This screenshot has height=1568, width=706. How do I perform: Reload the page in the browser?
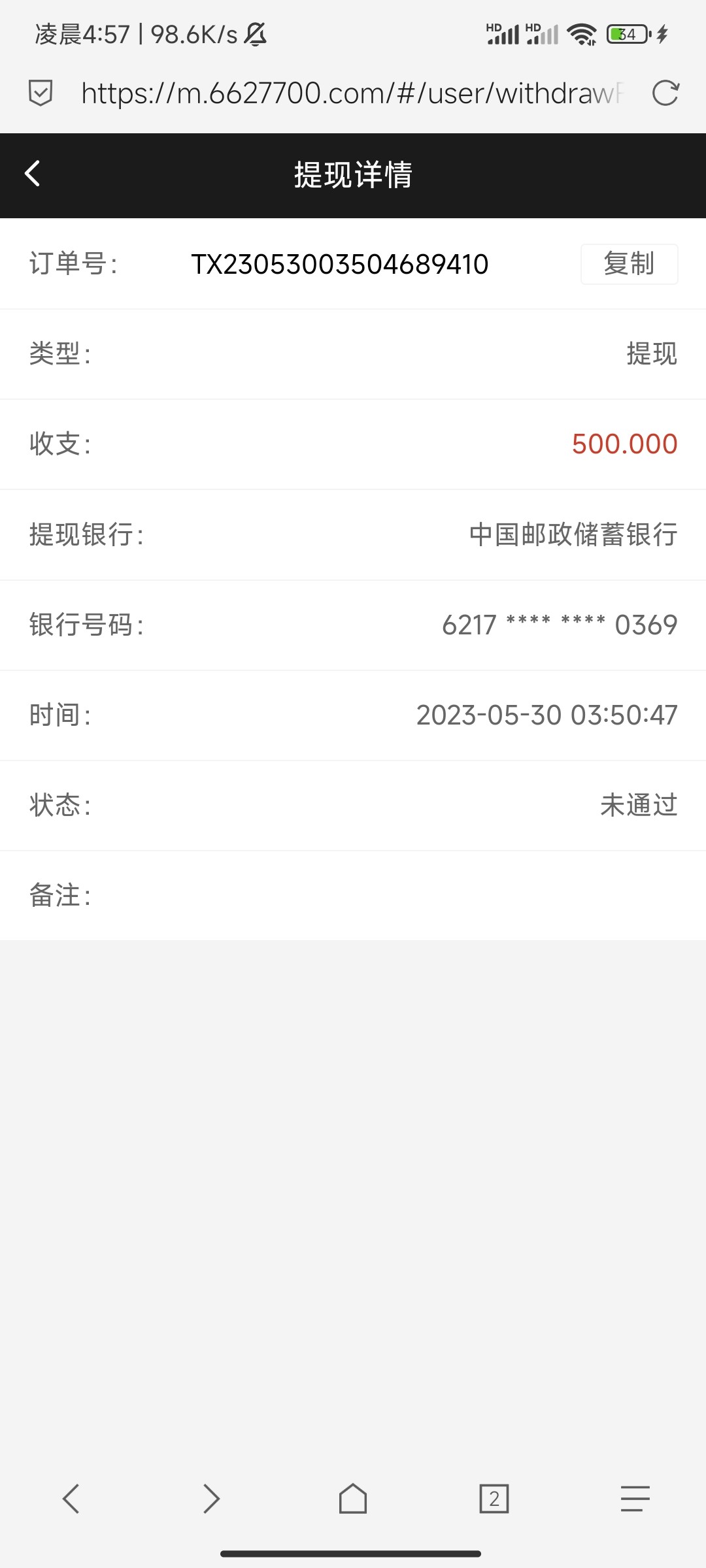click(x=665, y=93)
